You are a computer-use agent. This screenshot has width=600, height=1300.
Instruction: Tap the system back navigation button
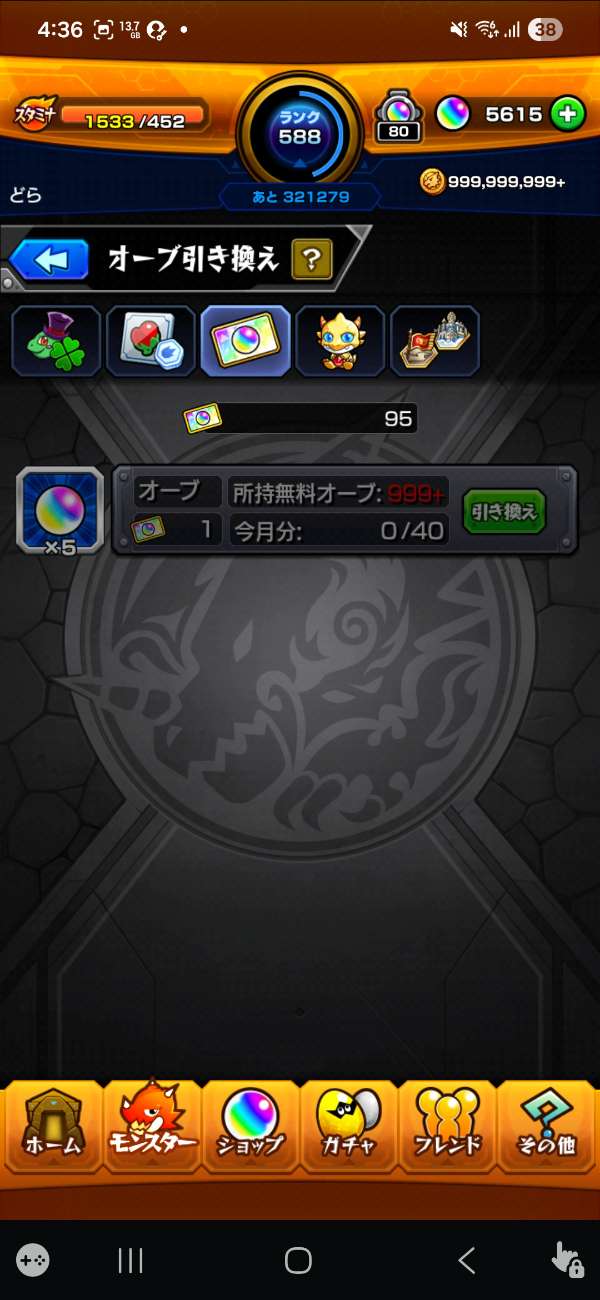pyautogui.click(x=466, y=1261)
